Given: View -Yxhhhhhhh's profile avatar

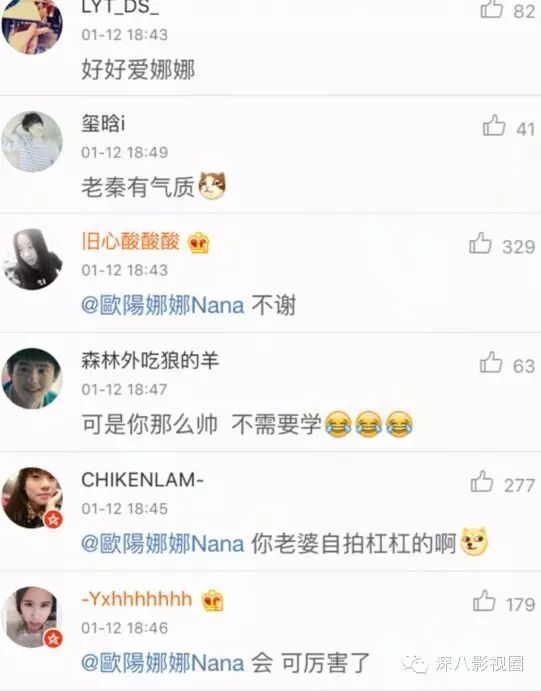Looking at the screenshot, I should click(32, 617).
